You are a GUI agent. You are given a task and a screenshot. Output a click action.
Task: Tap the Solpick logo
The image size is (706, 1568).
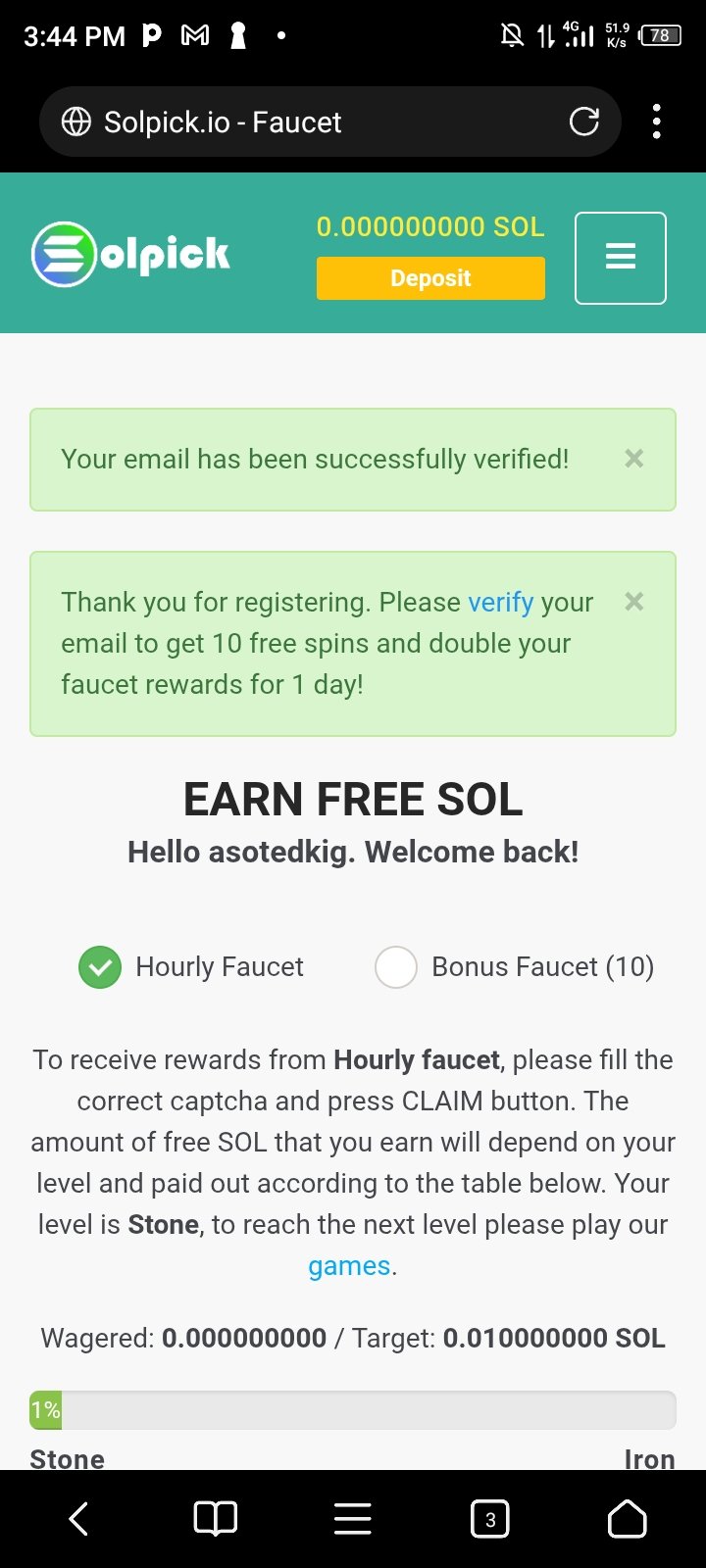(130, 255)
